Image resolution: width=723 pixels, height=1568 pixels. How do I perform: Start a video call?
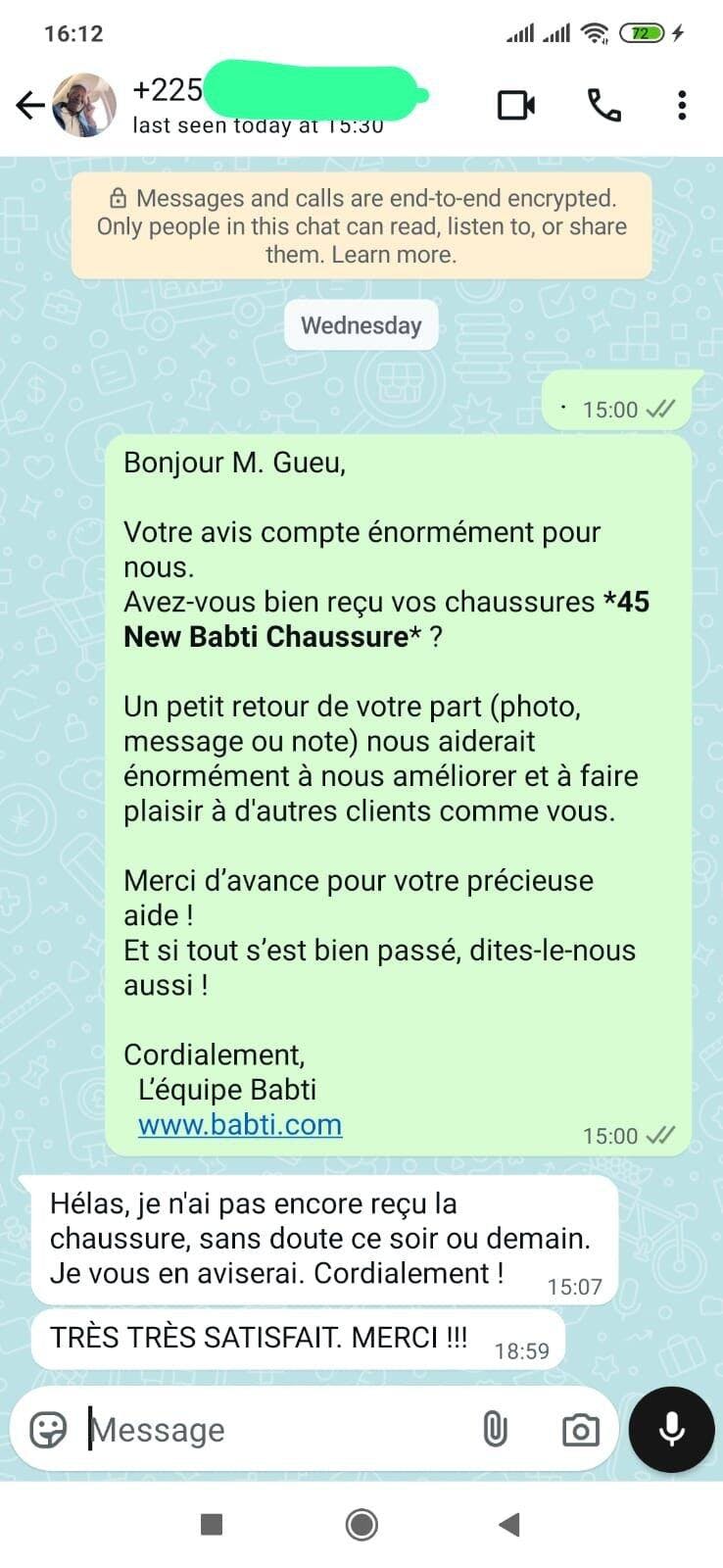[x=516, y=105]
